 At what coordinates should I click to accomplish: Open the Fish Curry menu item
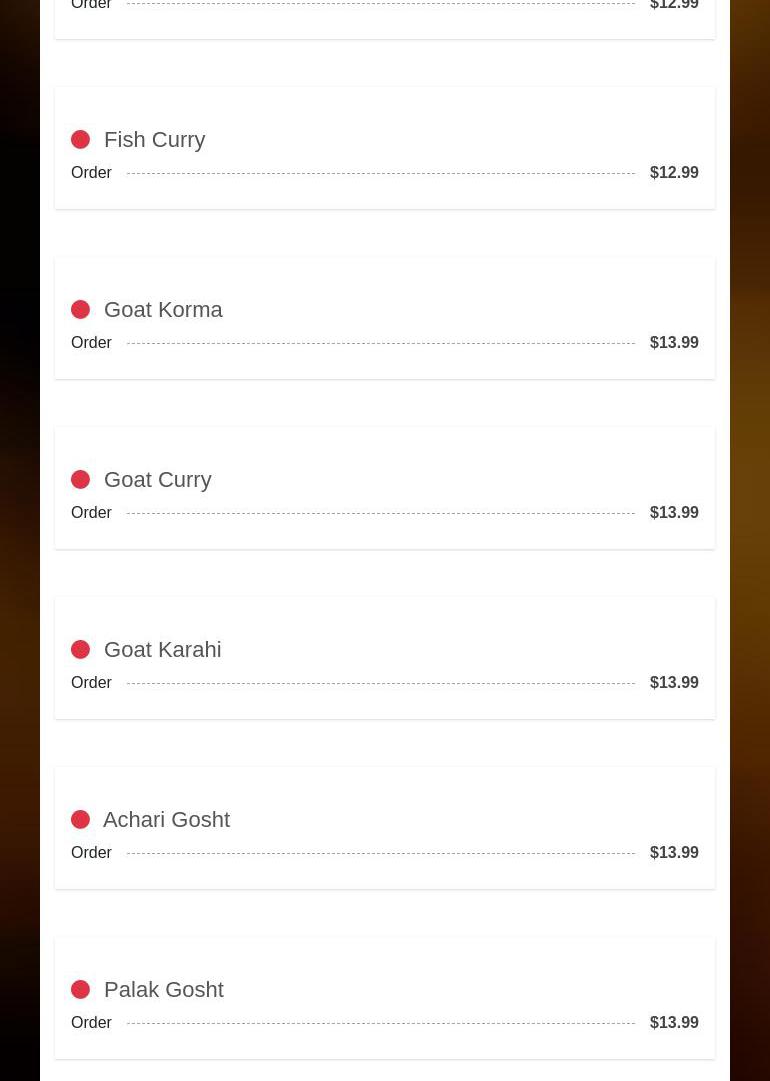coord(154,140)
